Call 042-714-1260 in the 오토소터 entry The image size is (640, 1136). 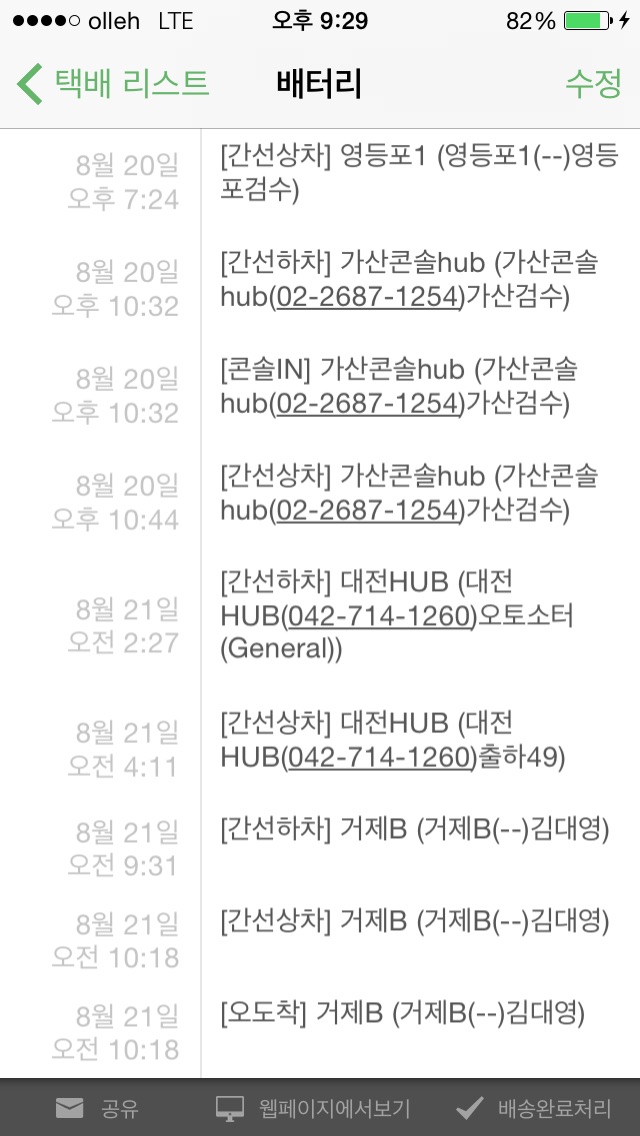(x=379, y=616)
